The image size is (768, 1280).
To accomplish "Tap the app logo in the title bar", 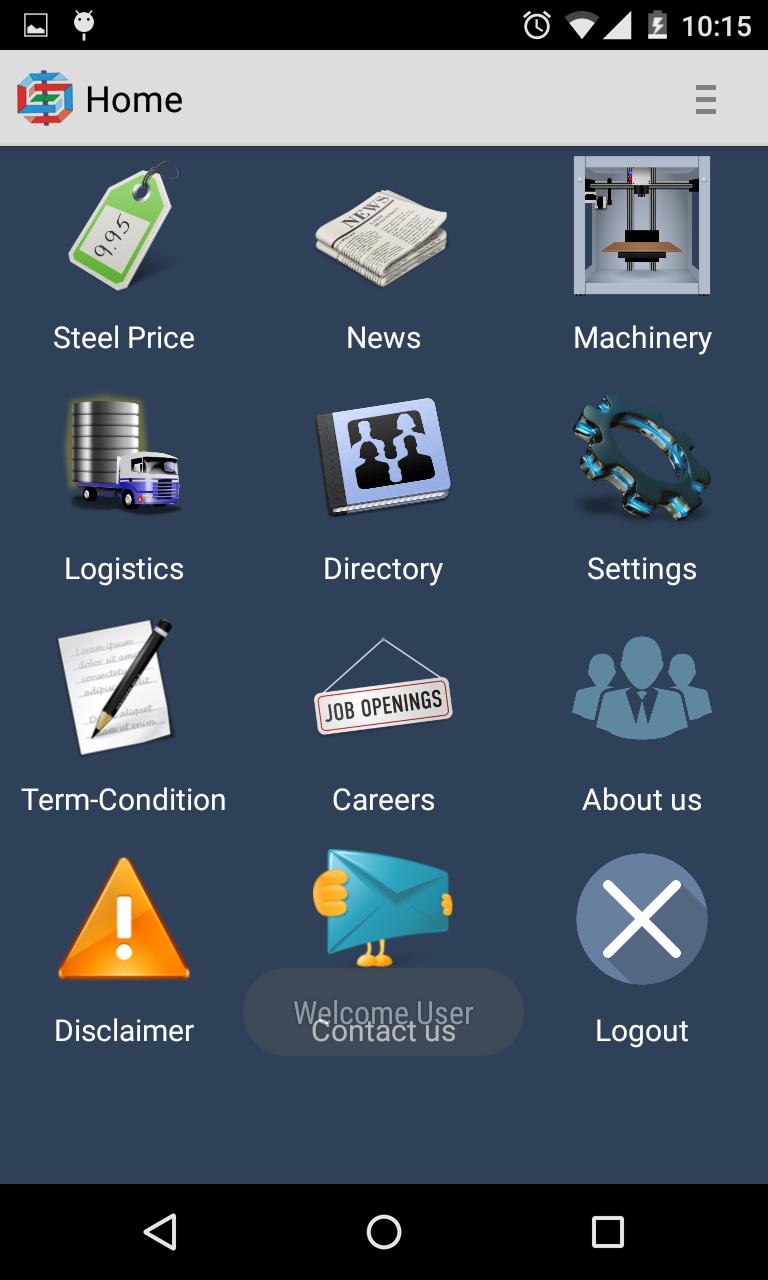I will [44, 98].
